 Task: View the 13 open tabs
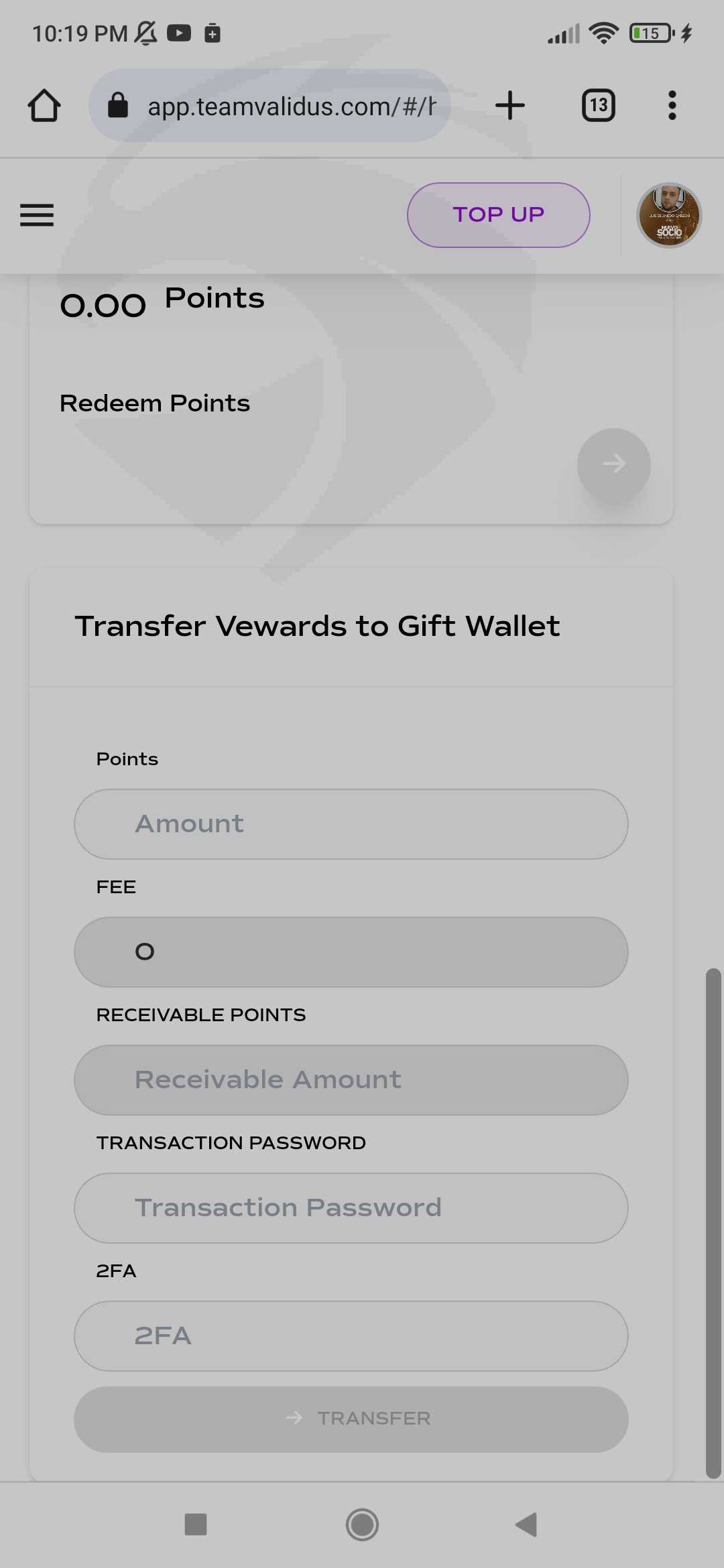(599, 105)
